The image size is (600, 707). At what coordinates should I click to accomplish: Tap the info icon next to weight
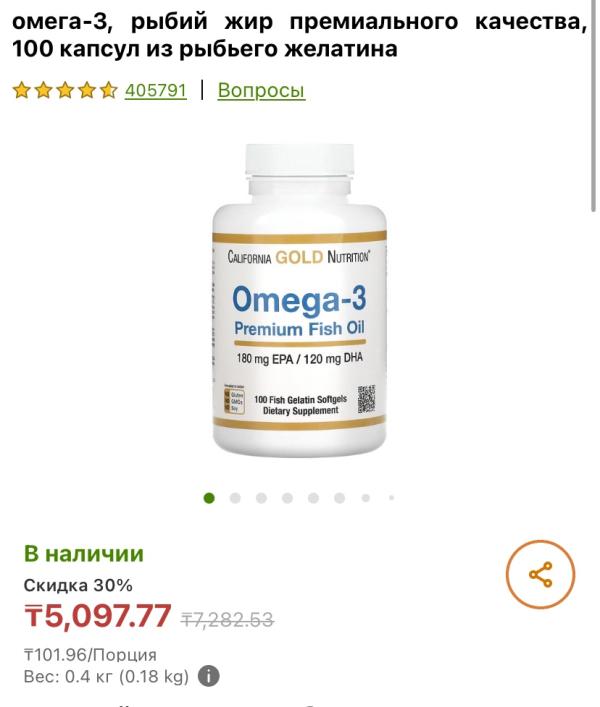(208, 677)
